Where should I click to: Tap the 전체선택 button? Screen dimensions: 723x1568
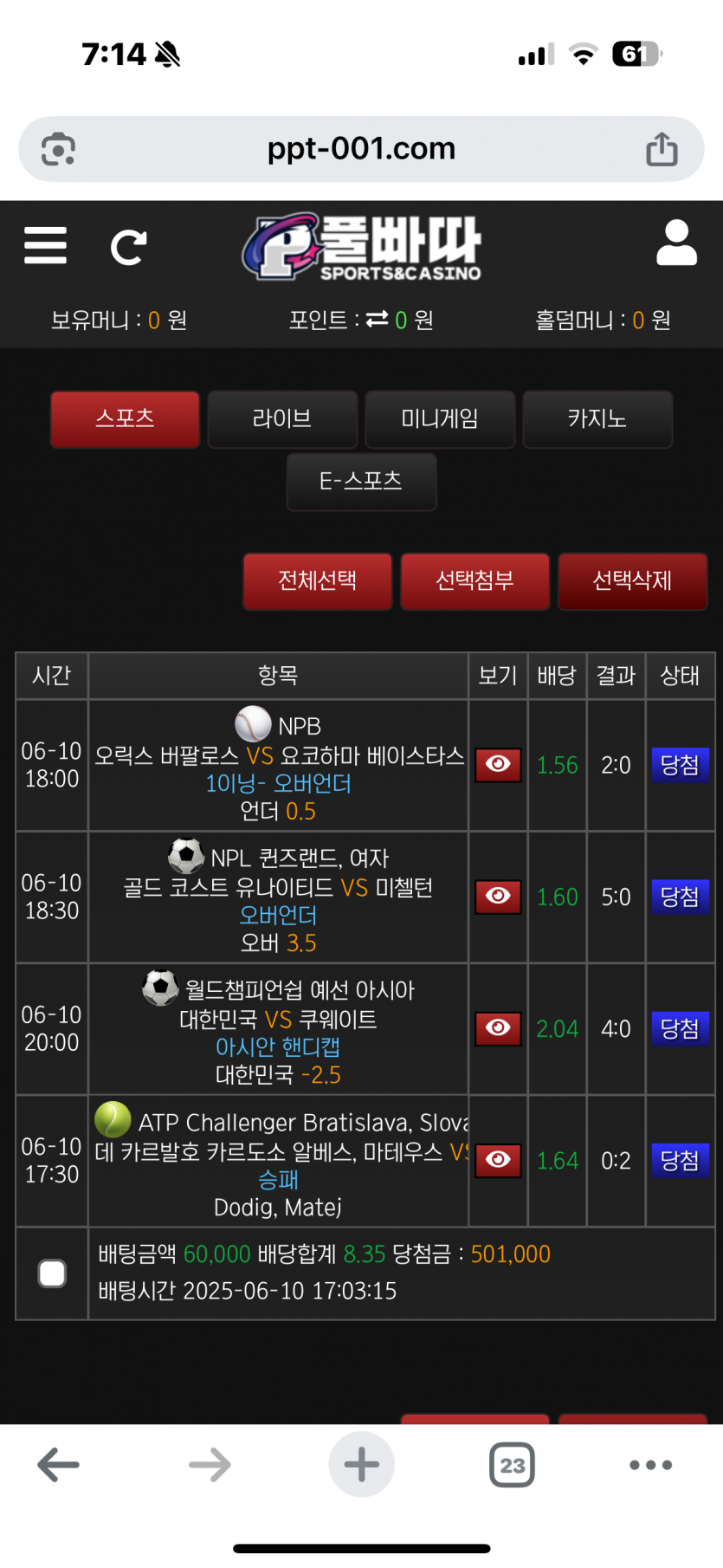point(318,581)
